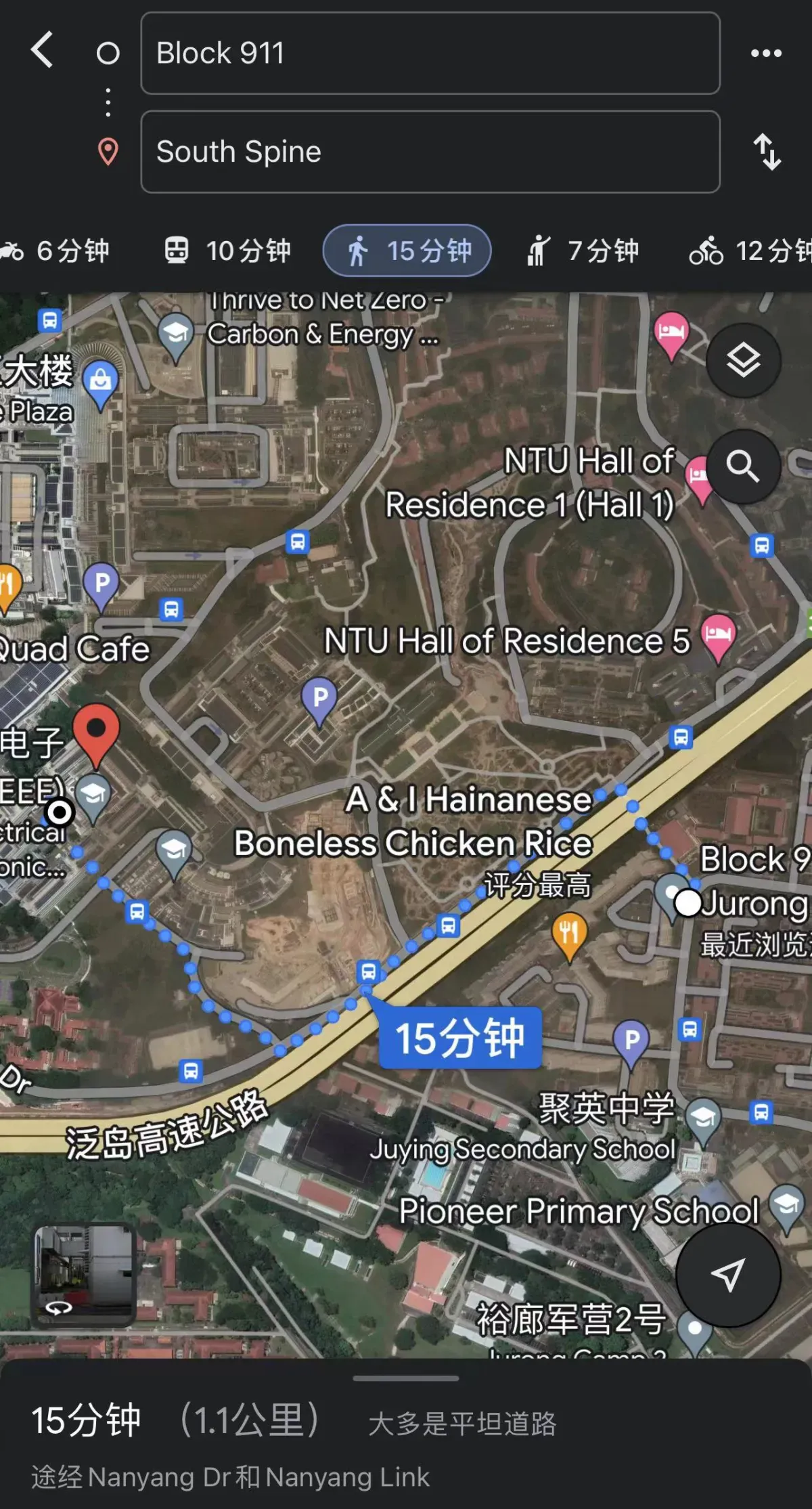
Task: Edit the Block 911 starting point field
Action: [430, 53]
